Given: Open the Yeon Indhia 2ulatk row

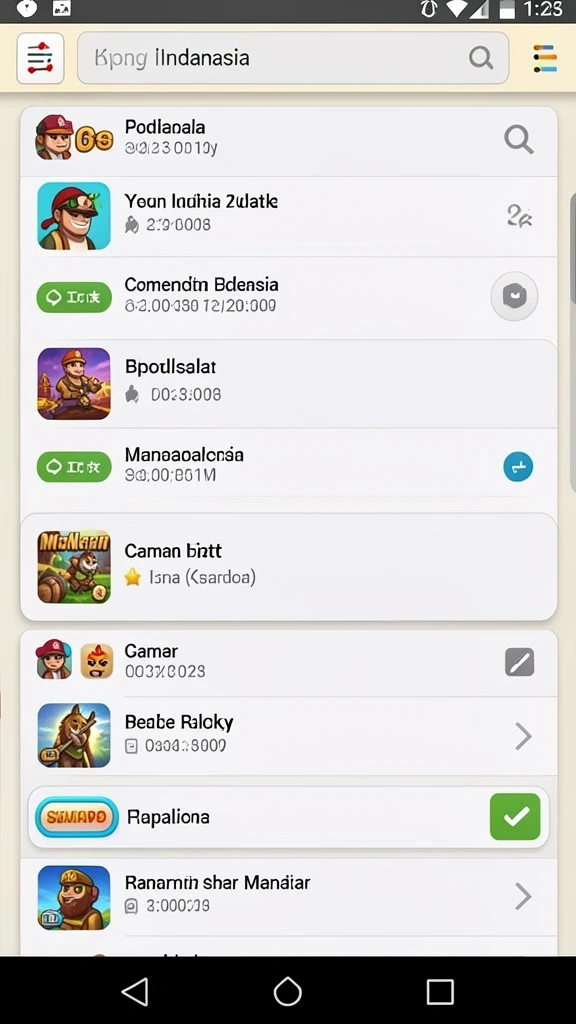Looking at the screenshot, I should tap(289, 216).
